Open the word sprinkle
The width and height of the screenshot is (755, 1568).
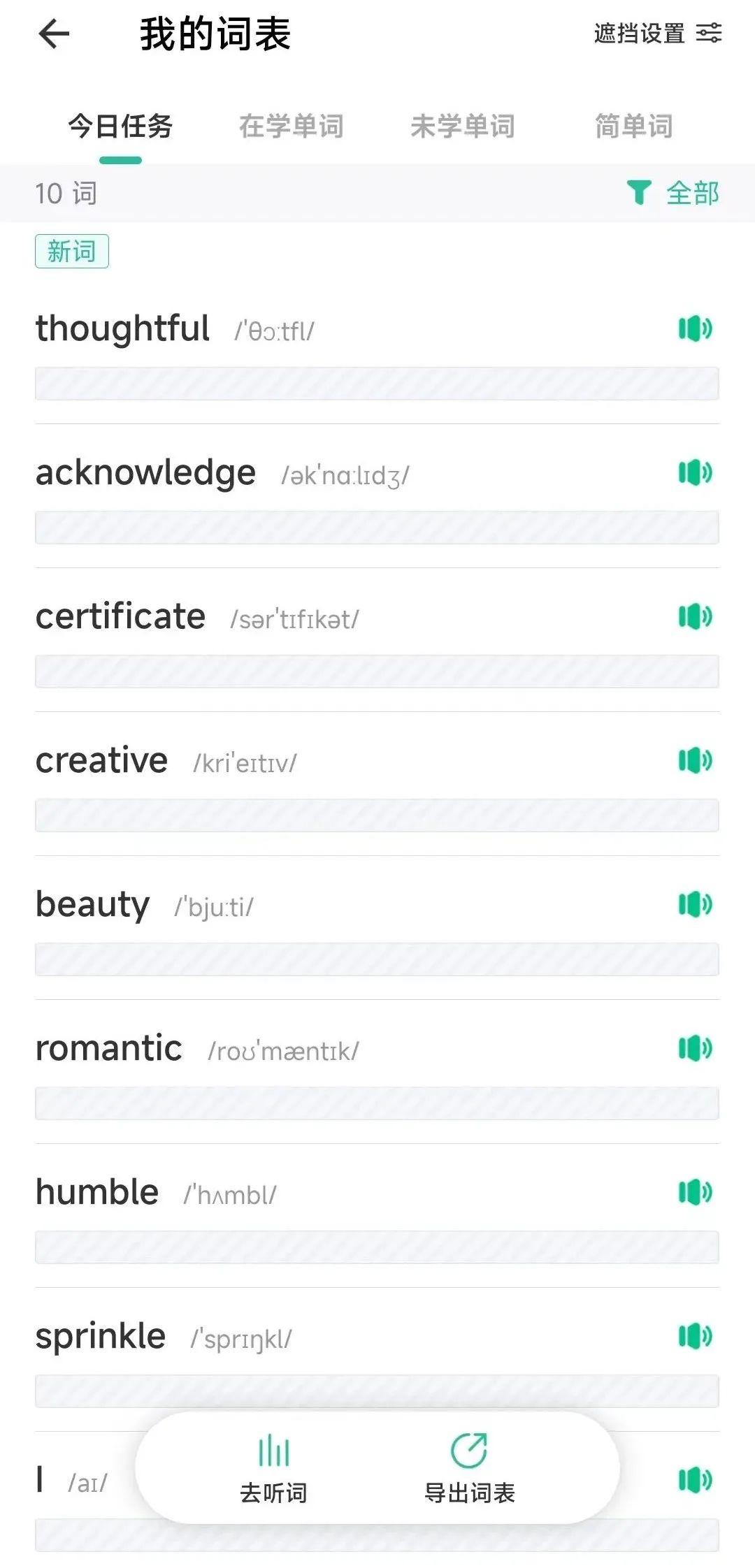tap(101, 1337)
